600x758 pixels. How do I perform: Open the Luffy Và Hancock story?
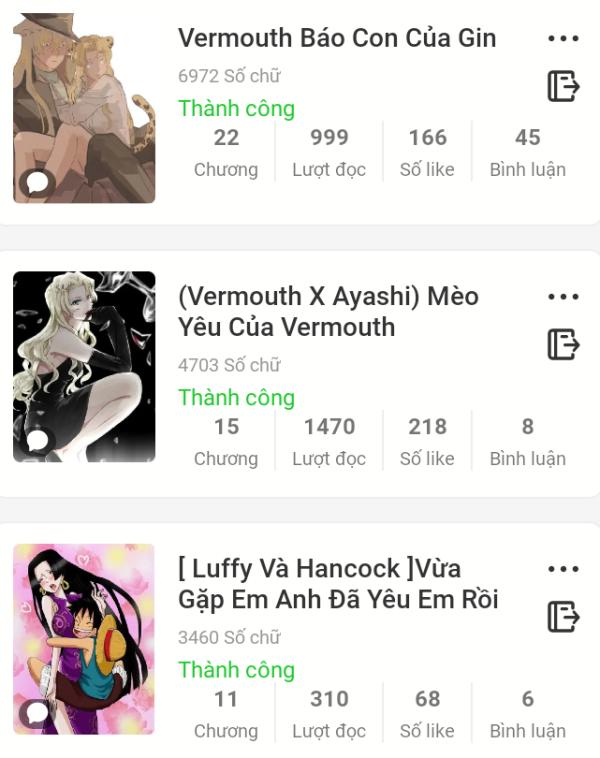(337, 584)
